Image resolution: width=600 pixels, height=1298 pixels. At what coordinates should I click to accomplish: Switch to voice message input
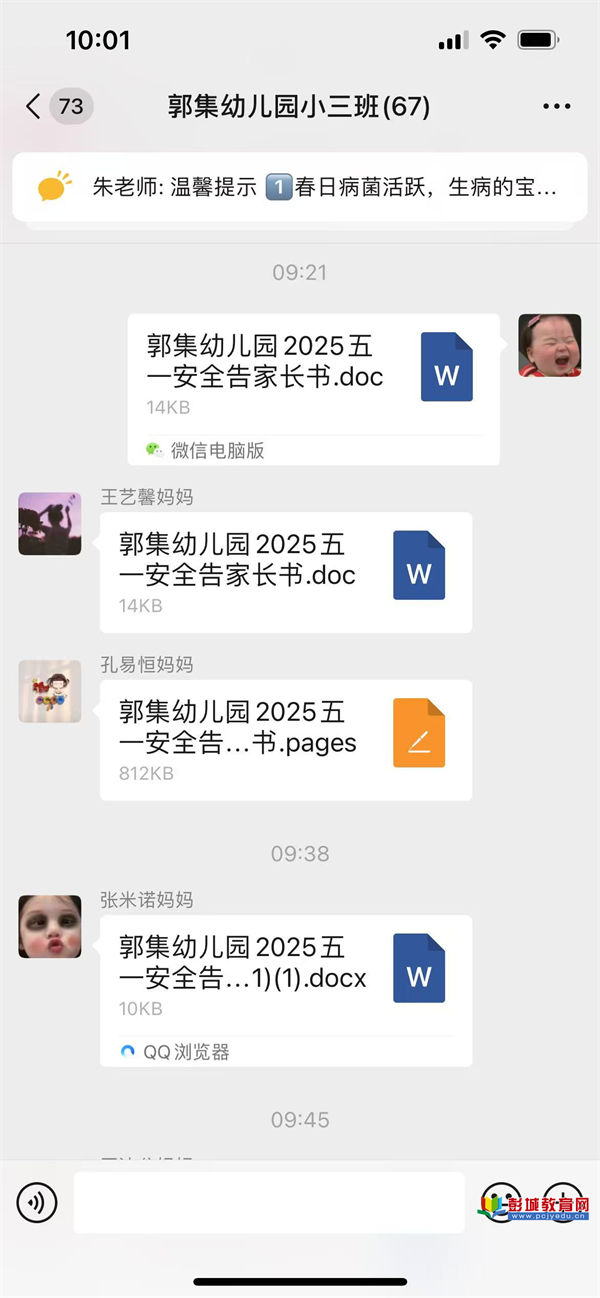point(38,1202)
